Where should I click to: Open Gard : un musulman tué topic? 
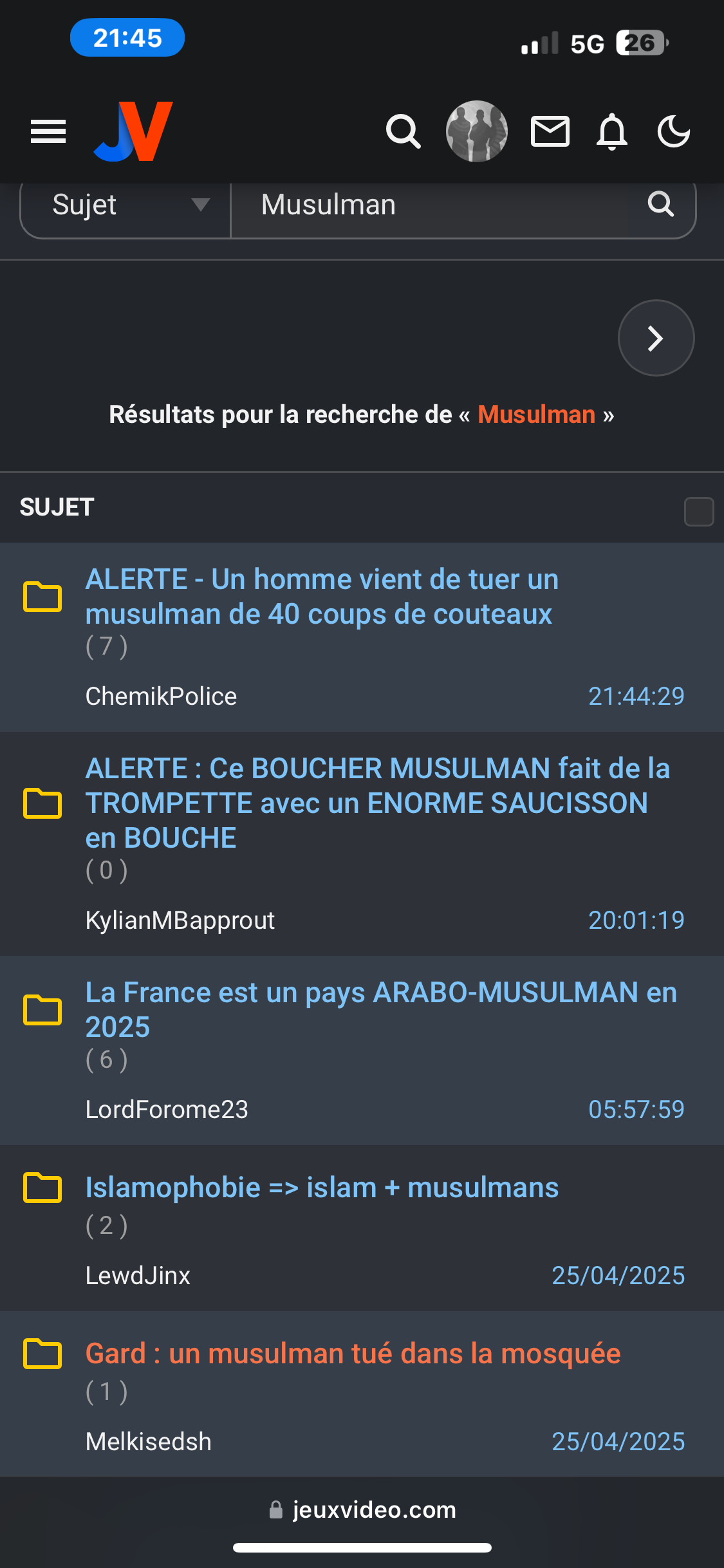pyautogui.click(x=353, y=1354)
